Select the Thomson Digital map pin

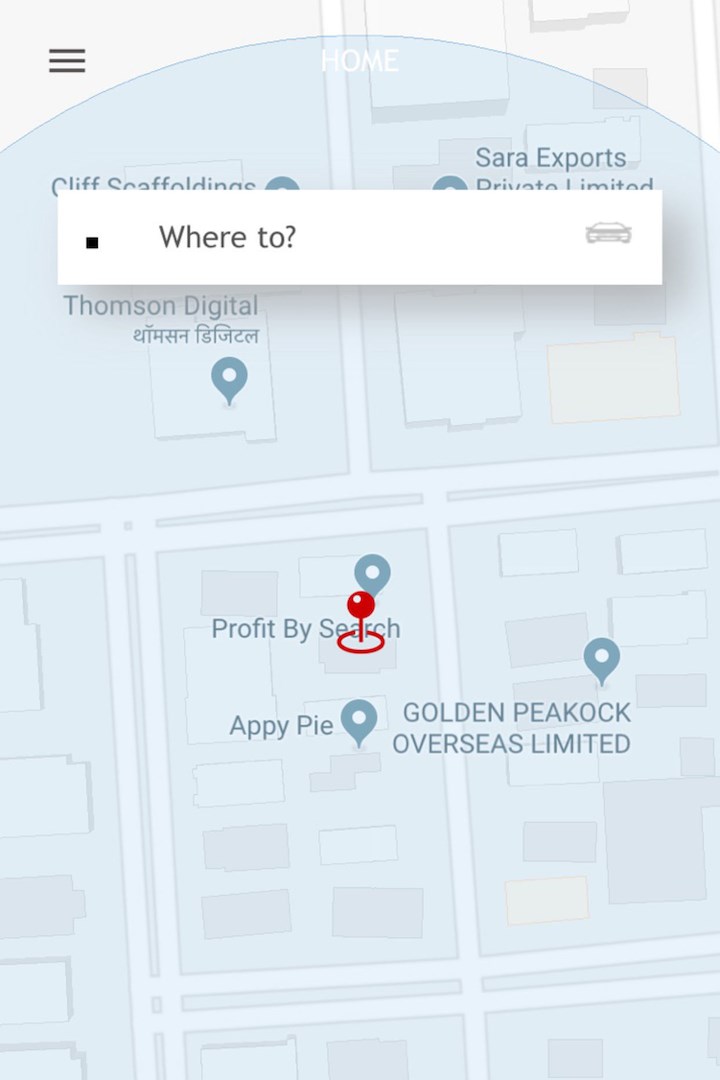(229, 380)
